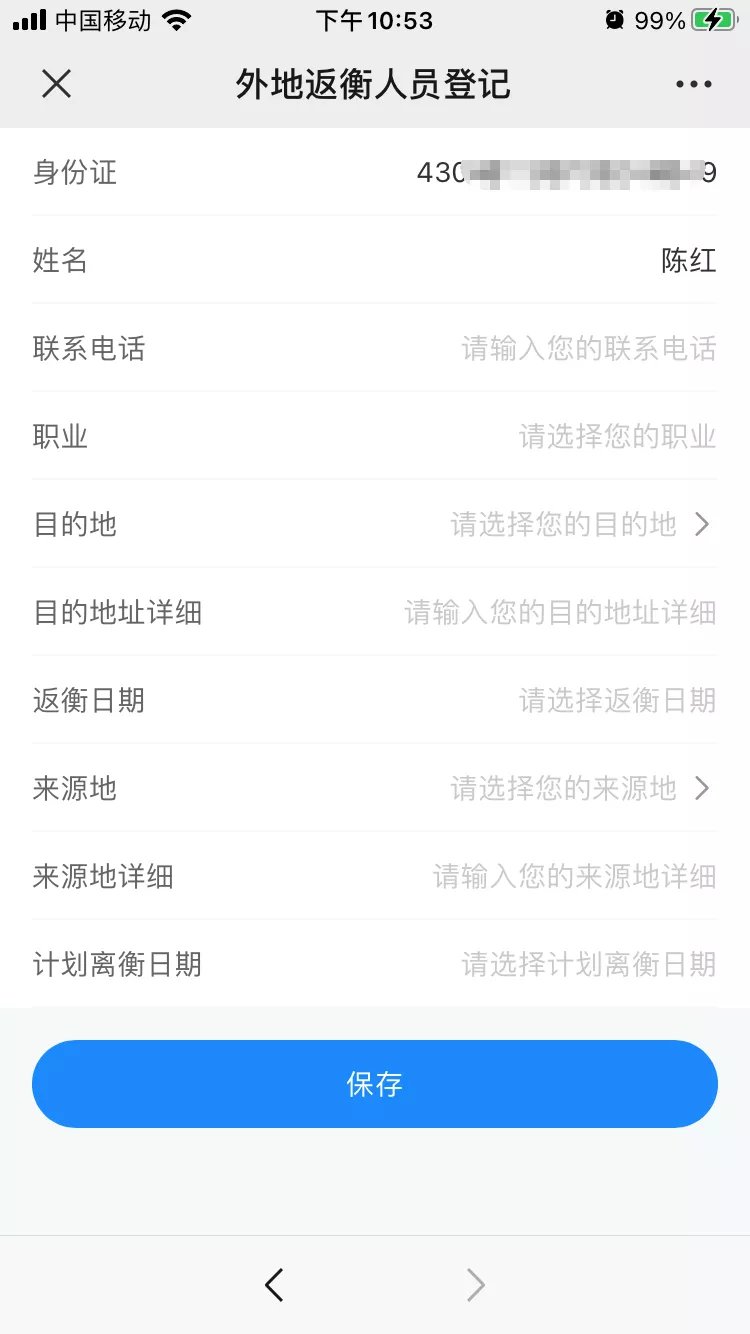Focus the 联系电话 phone input
This screenshot has height=1334, width=750.
(x=588, y=349)
